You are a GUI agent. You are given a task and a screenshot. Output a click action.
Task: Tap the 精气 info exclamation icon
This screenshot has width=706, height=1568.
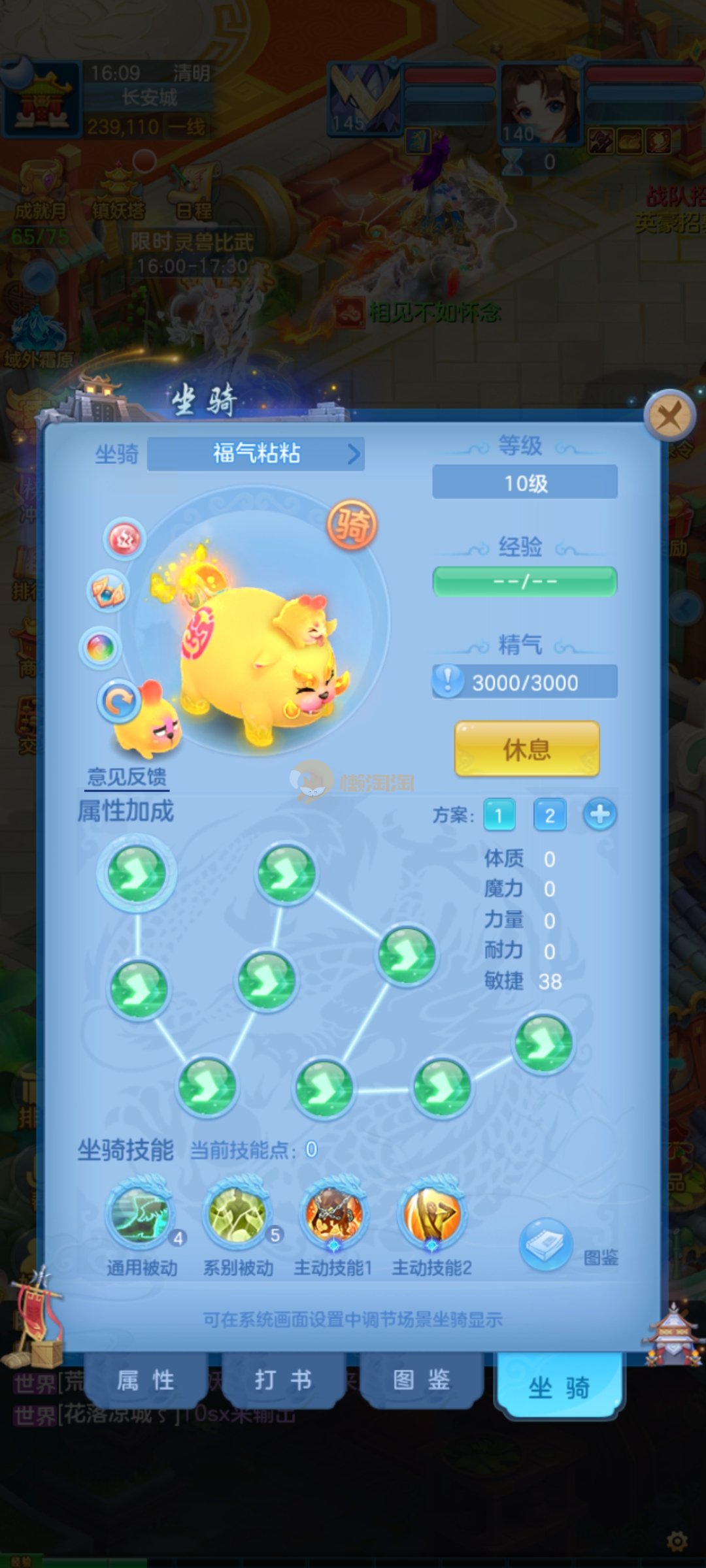448,681
